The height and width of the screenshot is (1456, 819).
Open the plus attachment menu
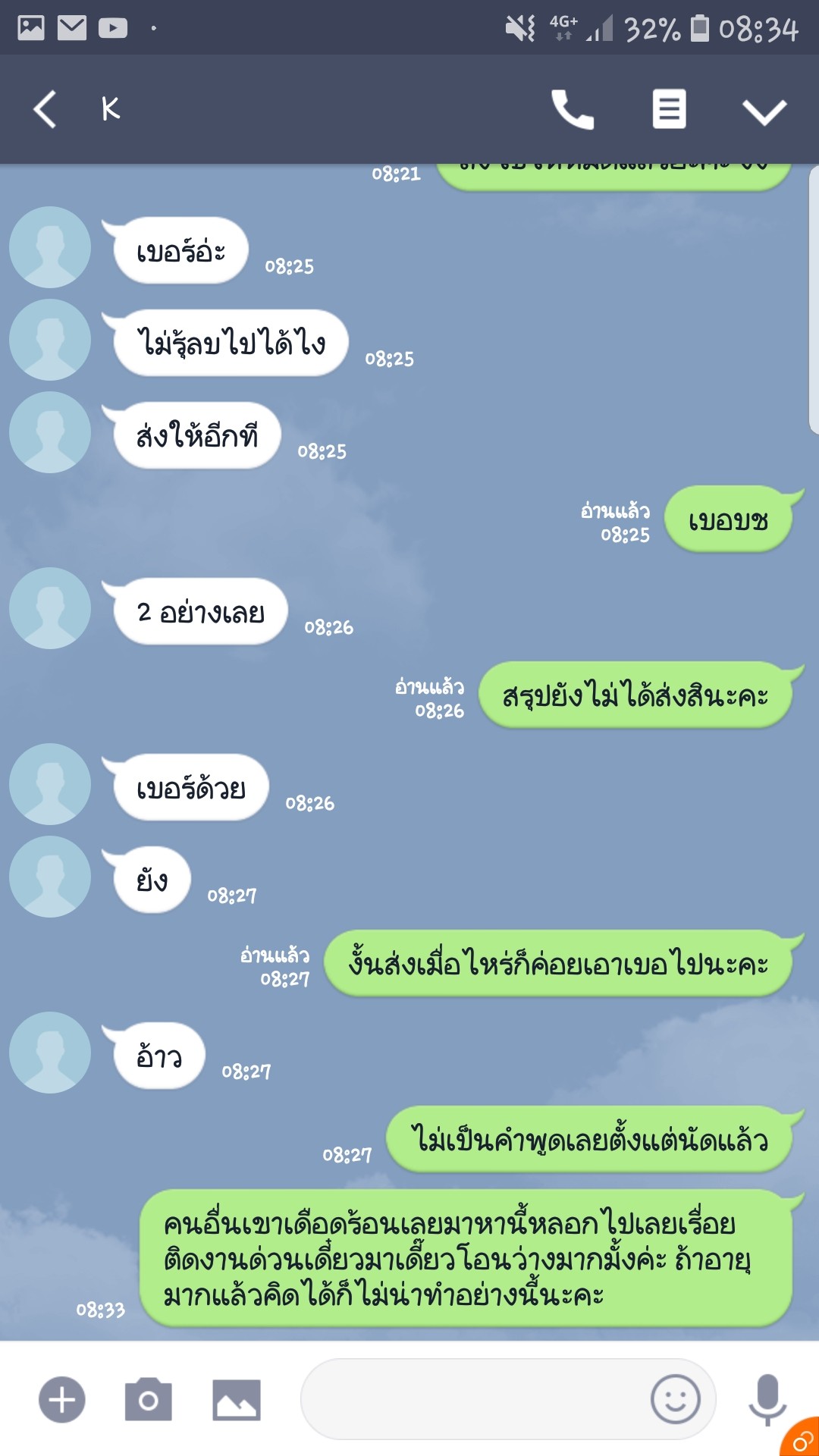61,1399
